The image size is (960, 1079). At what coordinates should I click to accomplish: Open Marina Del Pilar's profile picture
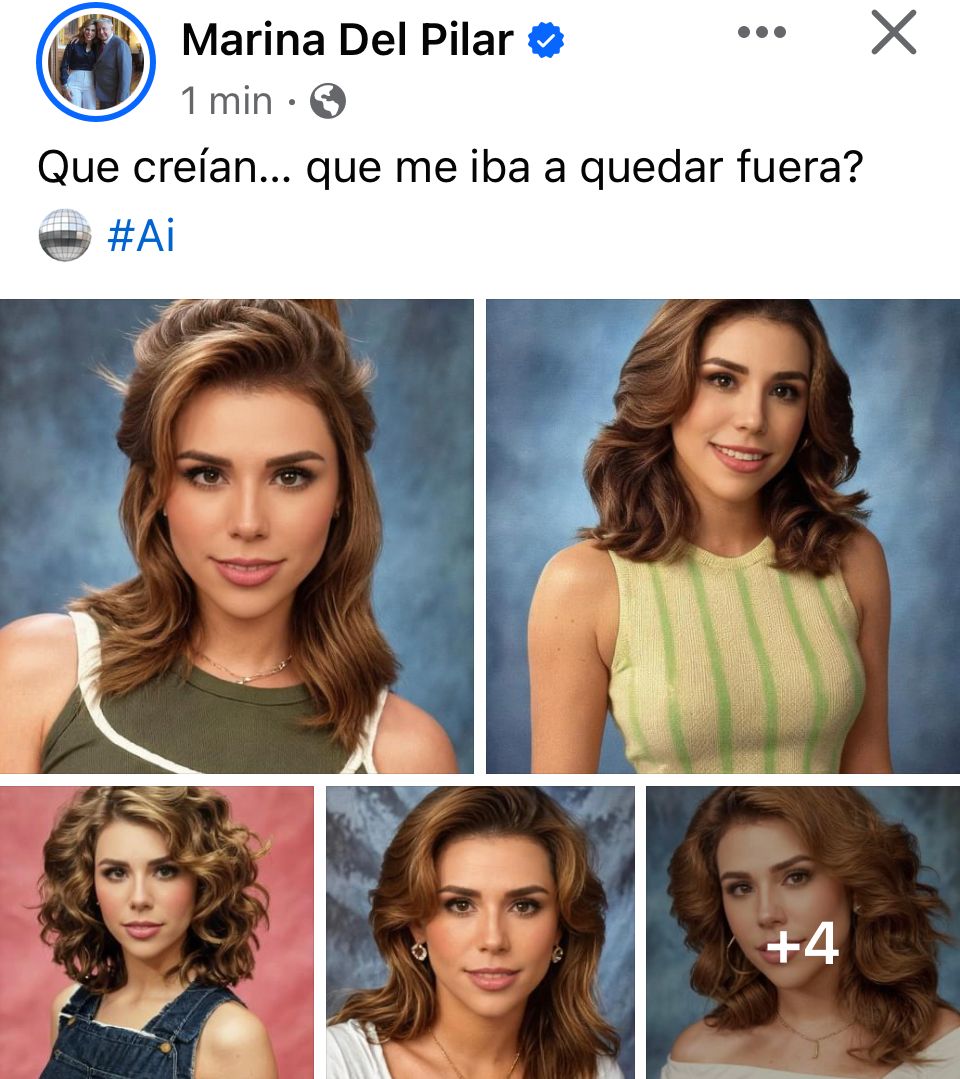95,62
